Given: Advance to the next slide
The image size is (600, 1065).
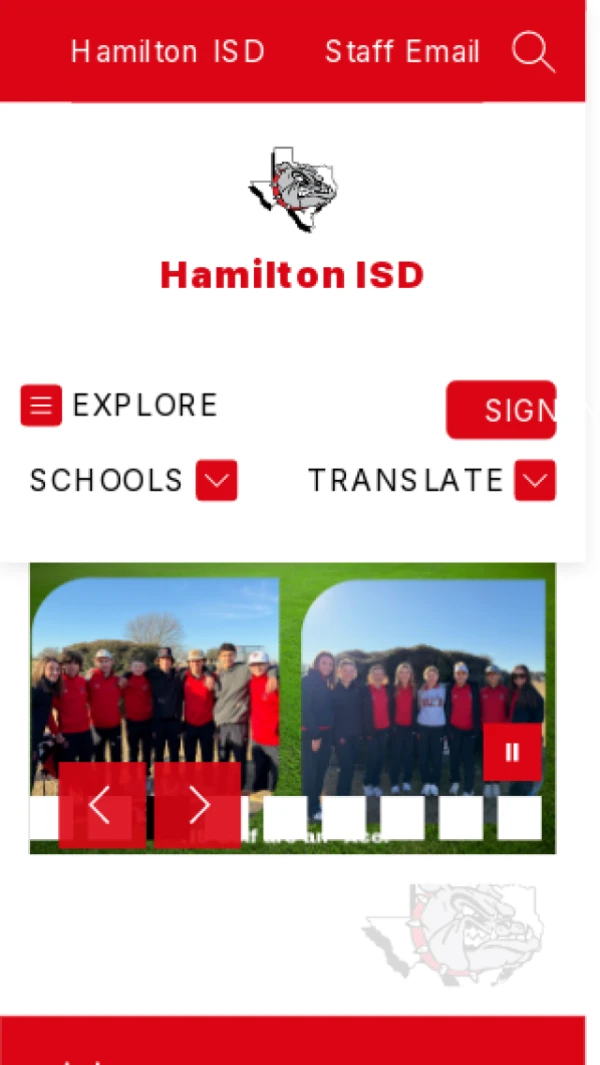Looking at the screenshot, I should (x=198, y=806).
